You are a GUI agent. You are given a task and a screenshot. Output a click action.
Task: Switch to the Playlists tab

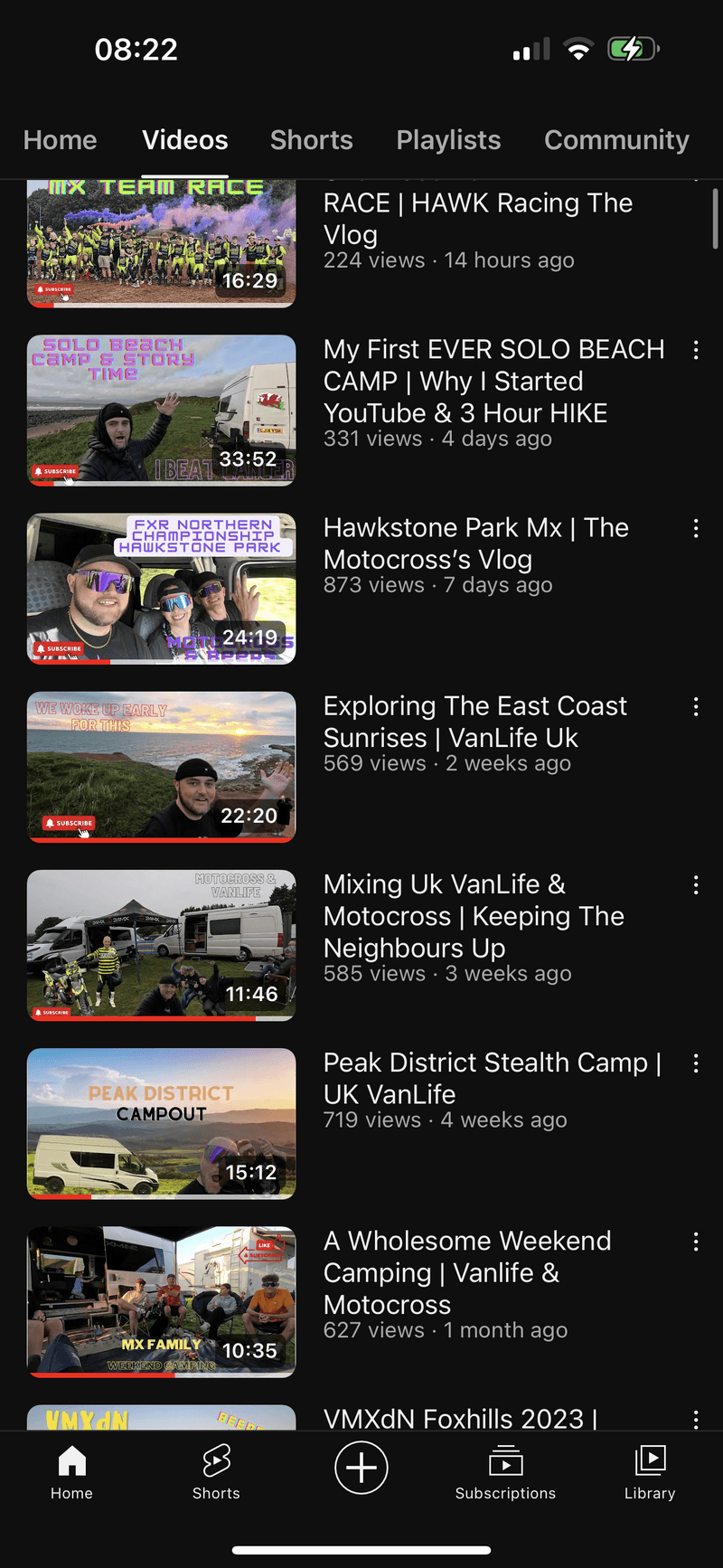448,140
